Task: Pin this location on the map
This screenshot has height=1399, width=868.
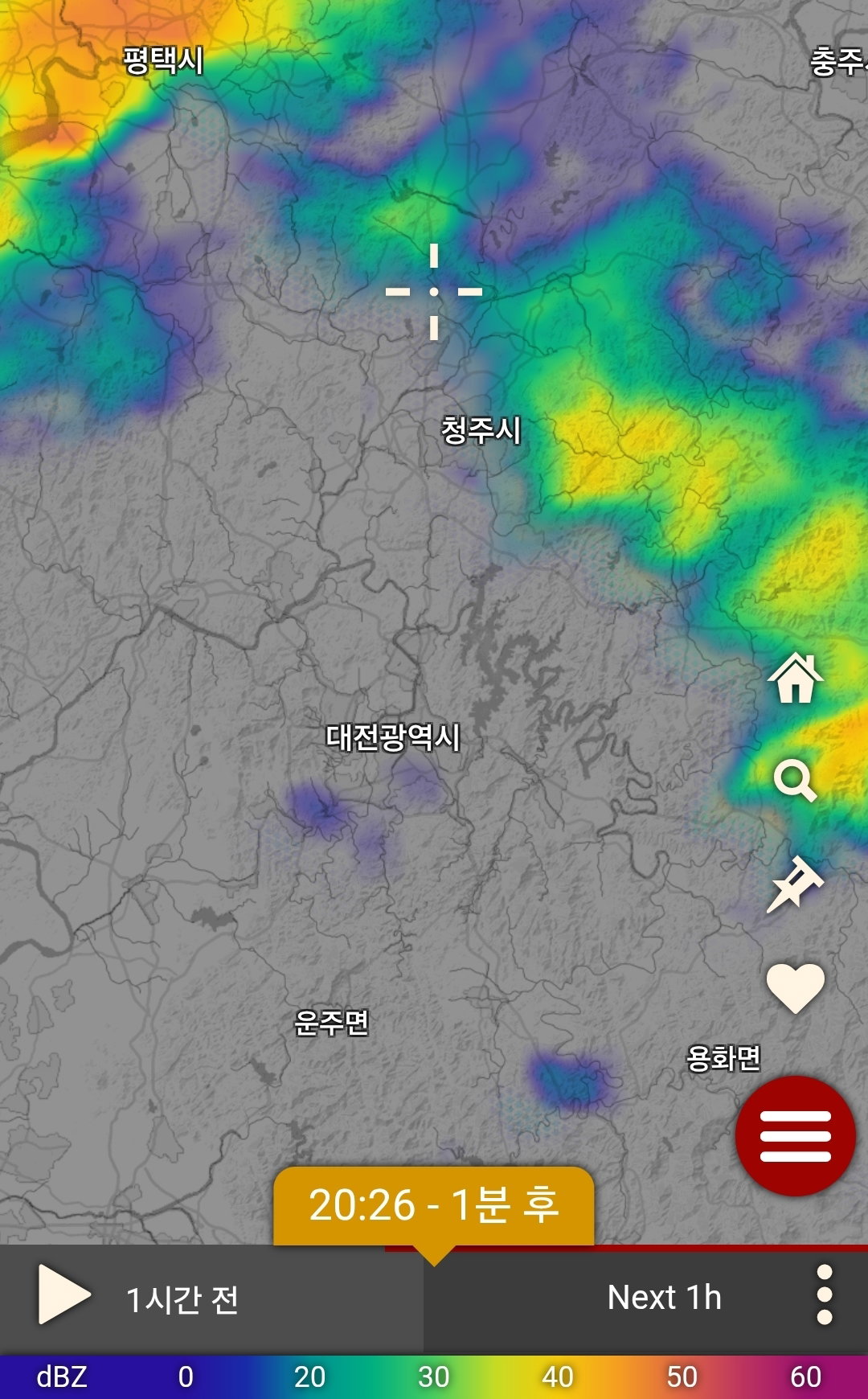Action: 795,884
